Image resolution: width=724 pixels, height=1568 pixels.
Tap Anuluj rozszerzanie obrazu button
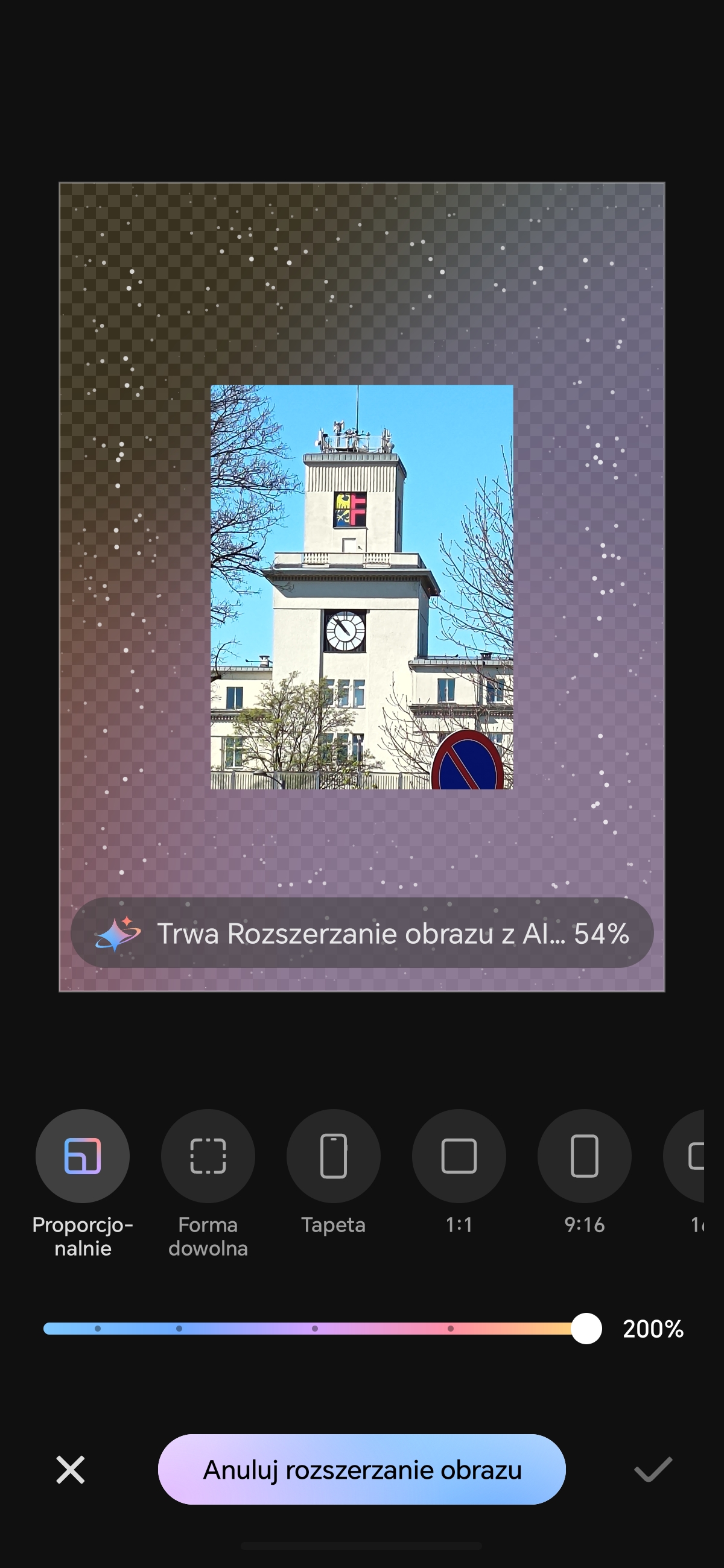coord(361,1469)
